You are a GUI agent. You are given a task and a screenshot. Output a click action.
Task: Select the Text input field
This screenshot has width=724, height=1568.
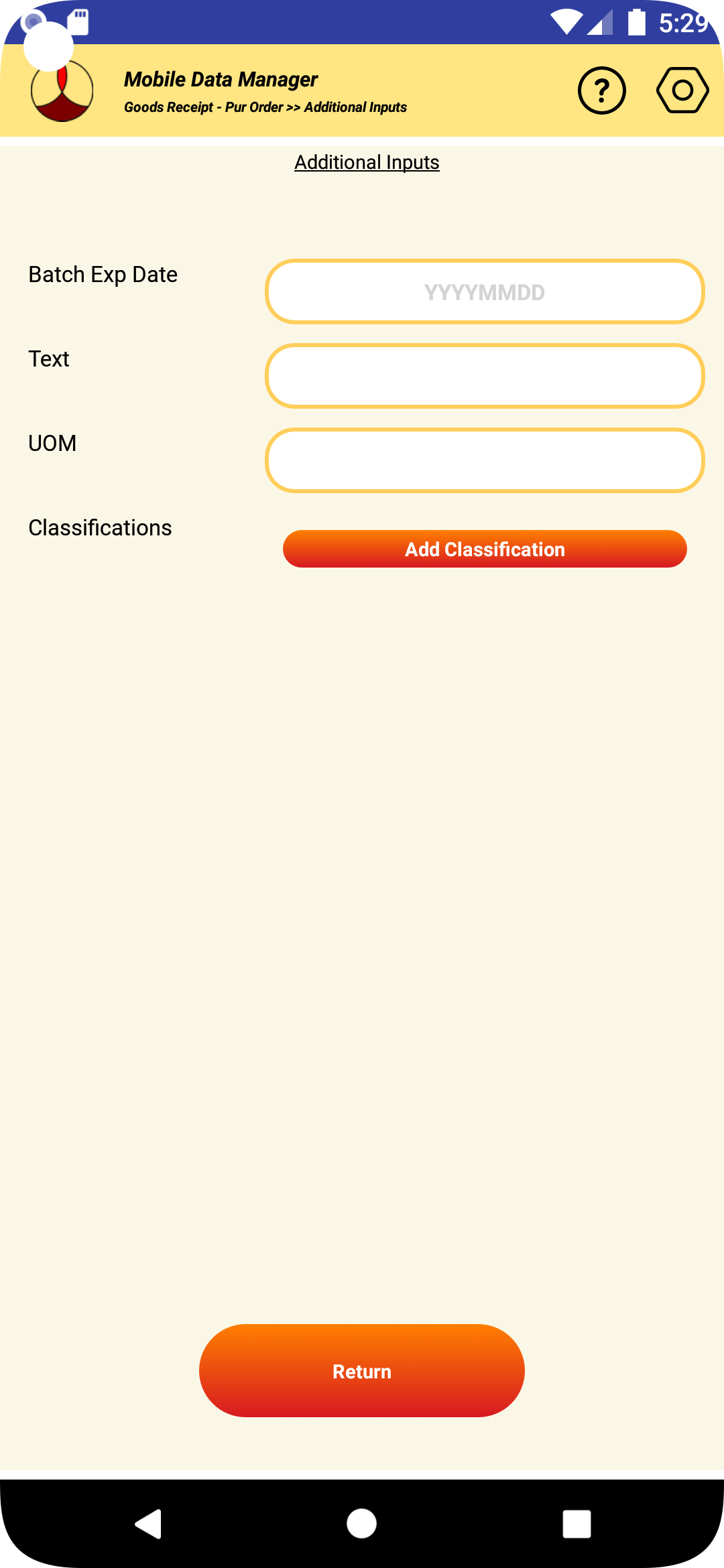(x=485, y=376)
